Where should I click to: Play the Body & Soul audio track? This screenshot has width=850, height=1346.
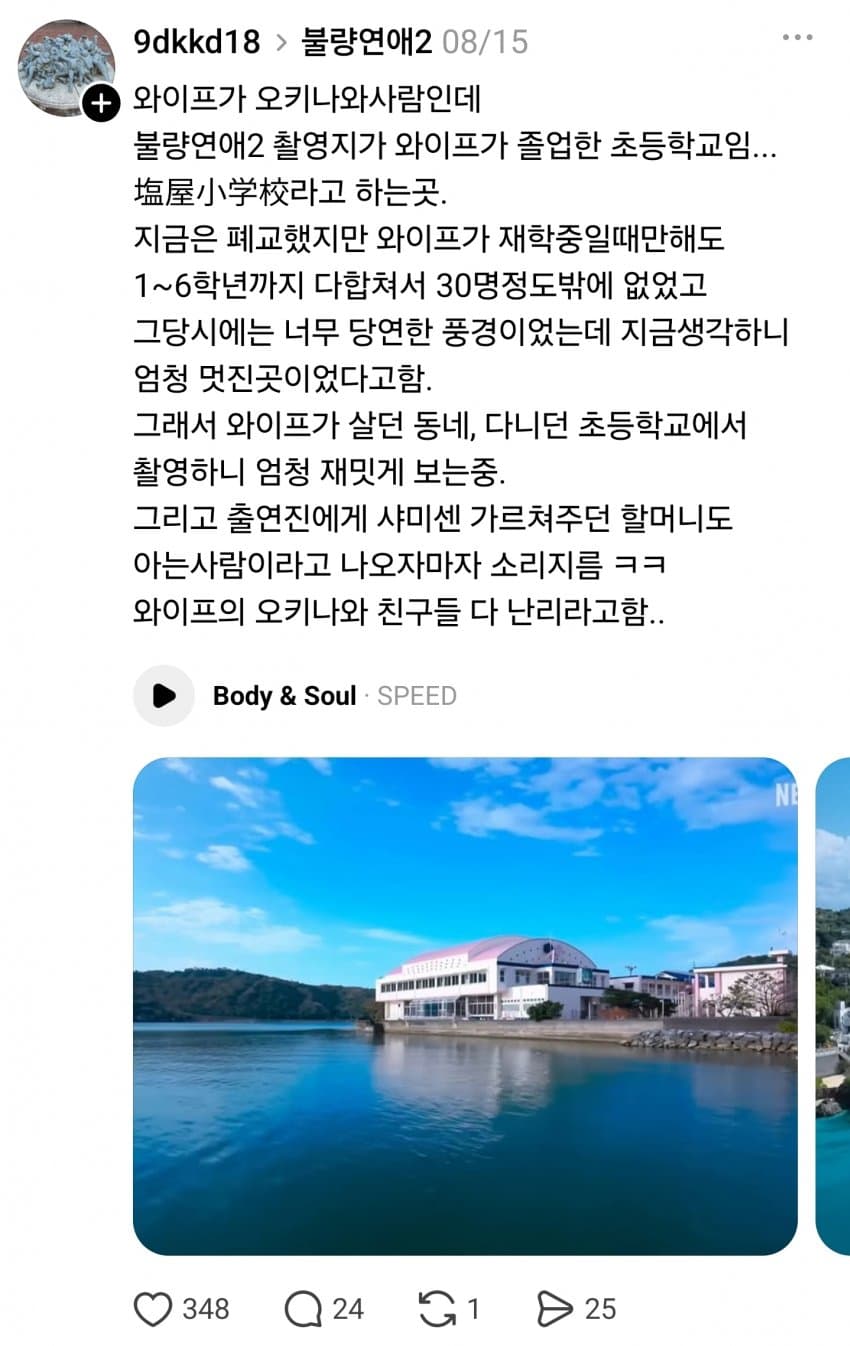click(x=164, y=695)
